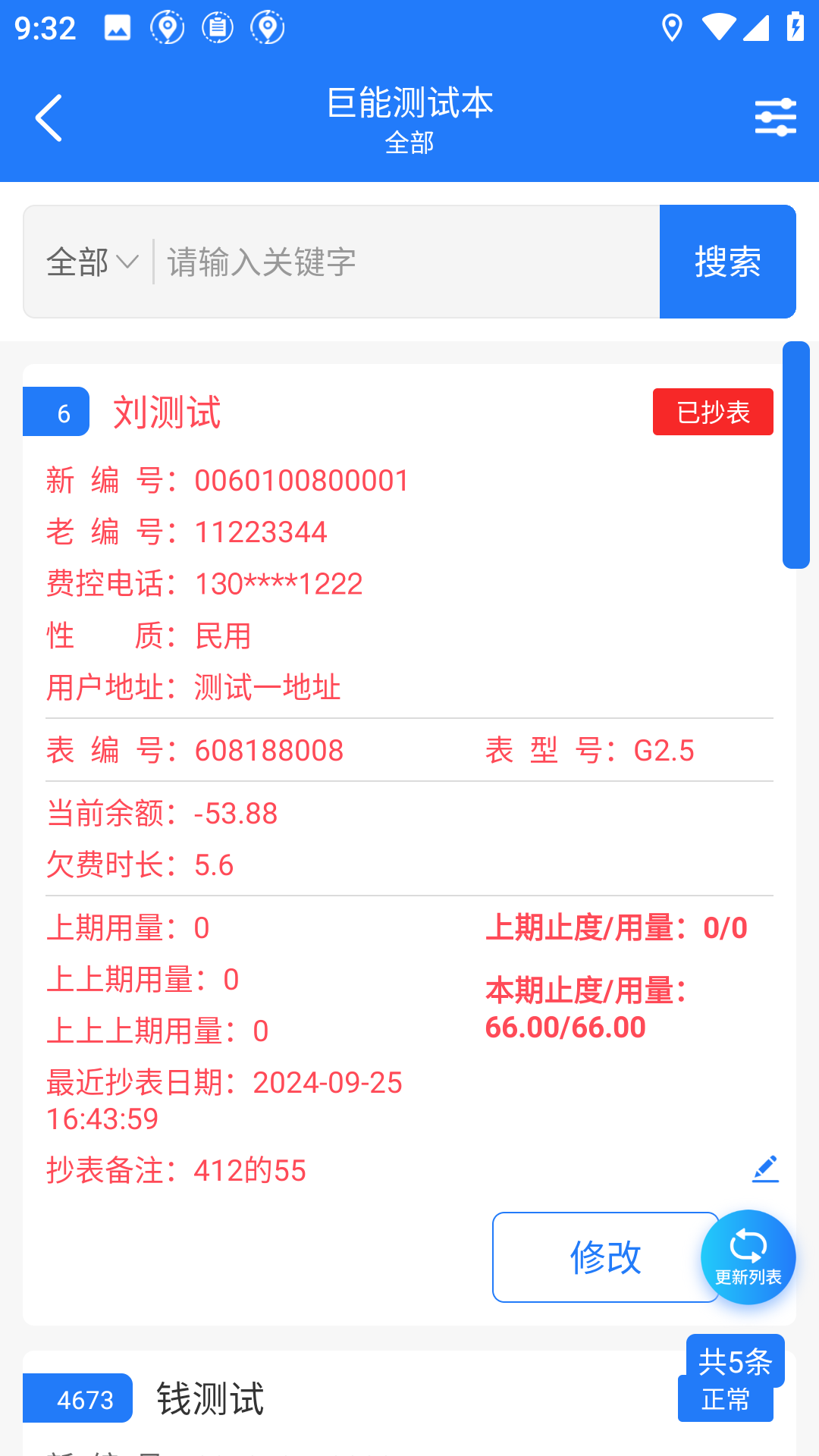Select the keyword input field
The width and height of the screenshot is (819, 1456).
click(x=394, y=262)
